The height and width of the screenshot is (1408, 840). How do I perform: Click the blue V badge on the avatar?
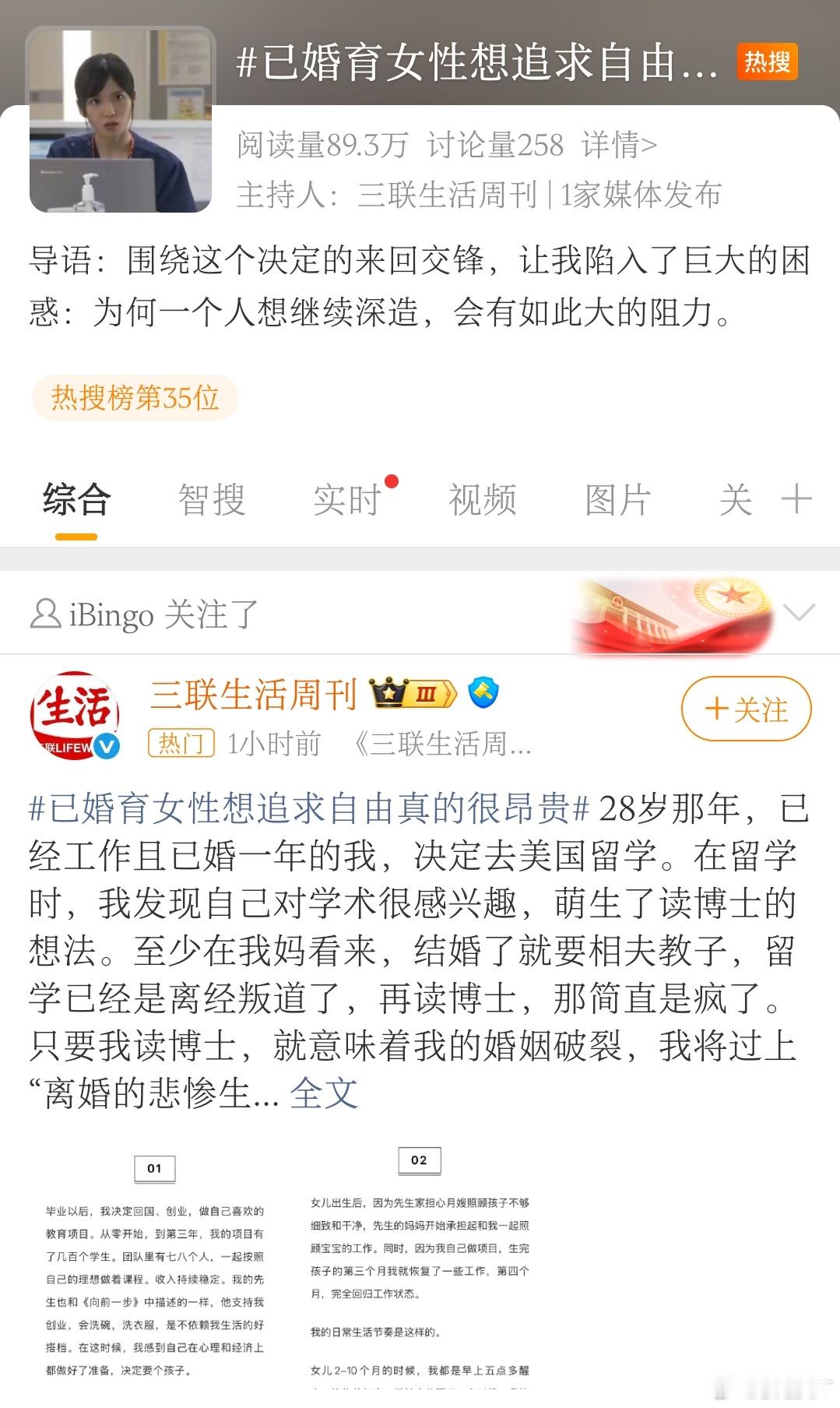click(x=107, y=745)
